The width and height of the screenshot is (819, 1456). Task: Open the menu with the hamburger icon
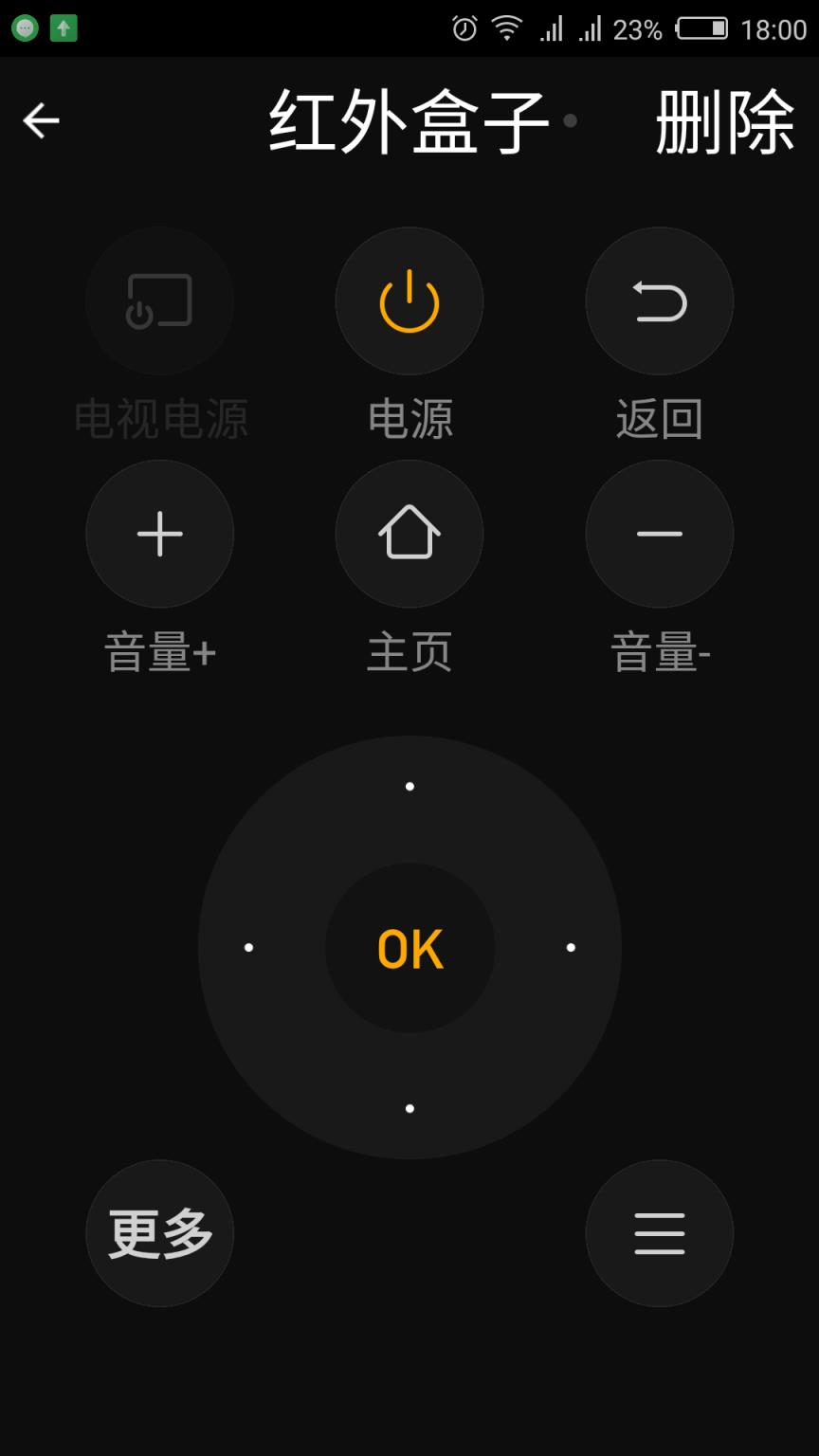(x=659, y=1233)
